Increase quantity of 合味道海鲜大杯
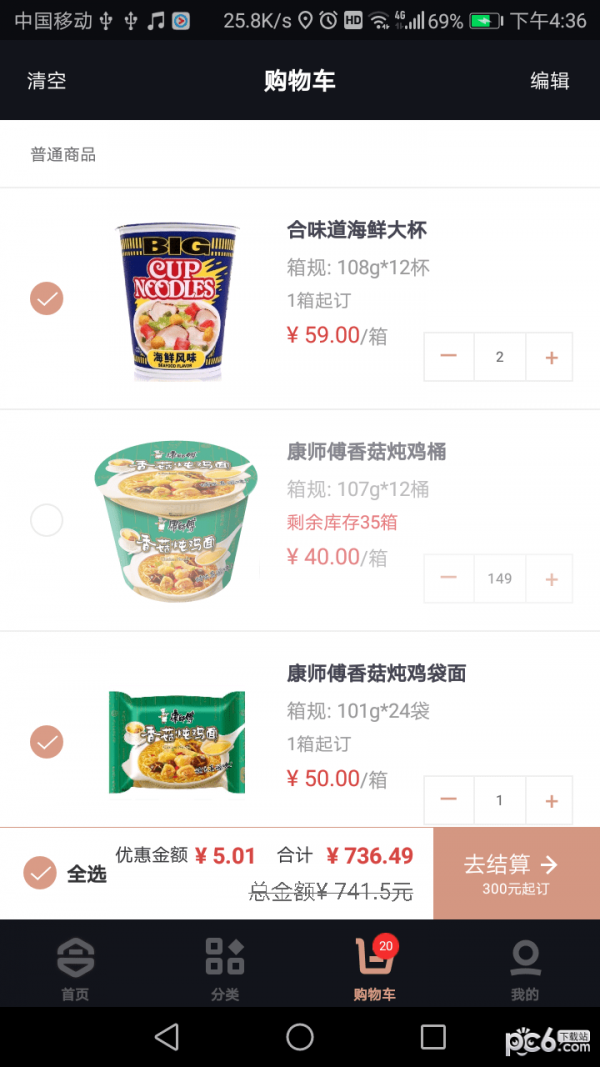The height and width of the screenshot is (1067, 600). (550, 357)
